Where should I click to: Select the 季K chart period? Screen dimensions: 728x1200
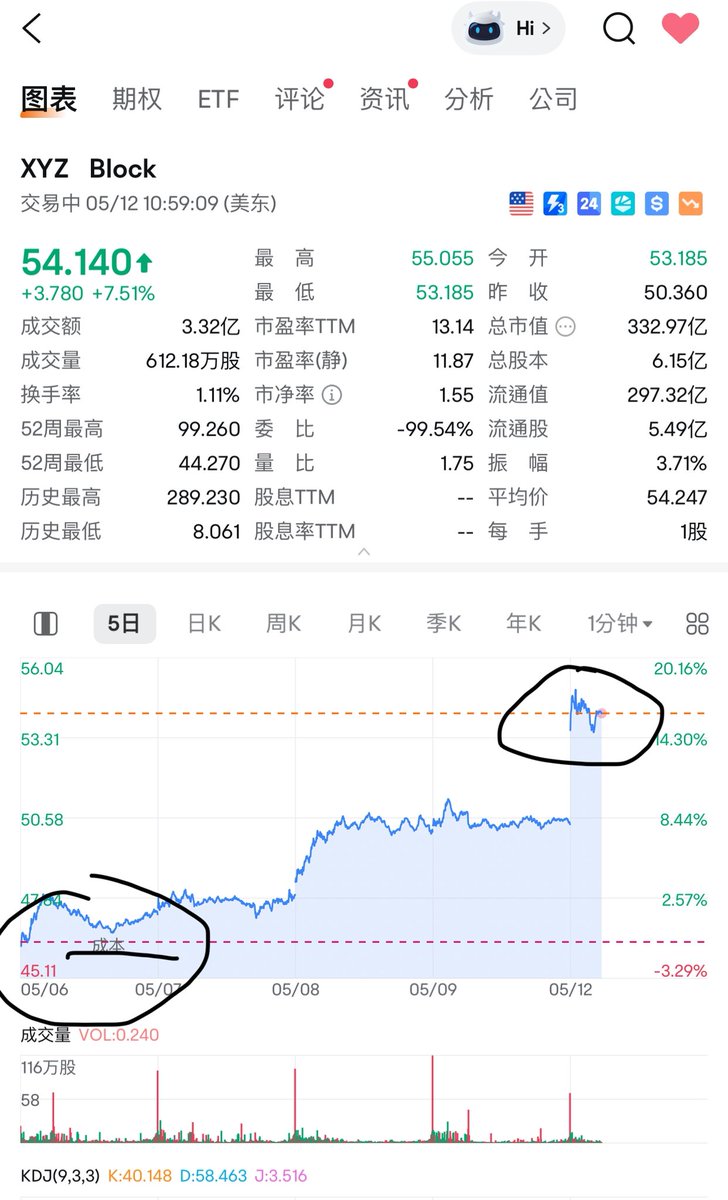click(x=443, y=624)
